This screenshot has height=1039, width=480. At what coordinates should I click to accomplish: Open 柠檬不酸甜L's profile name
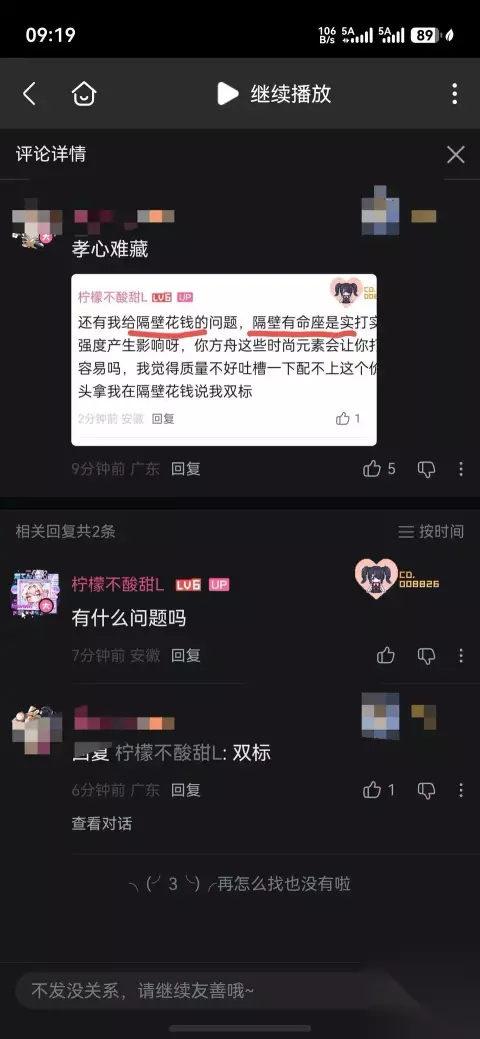tap(118, 584)
